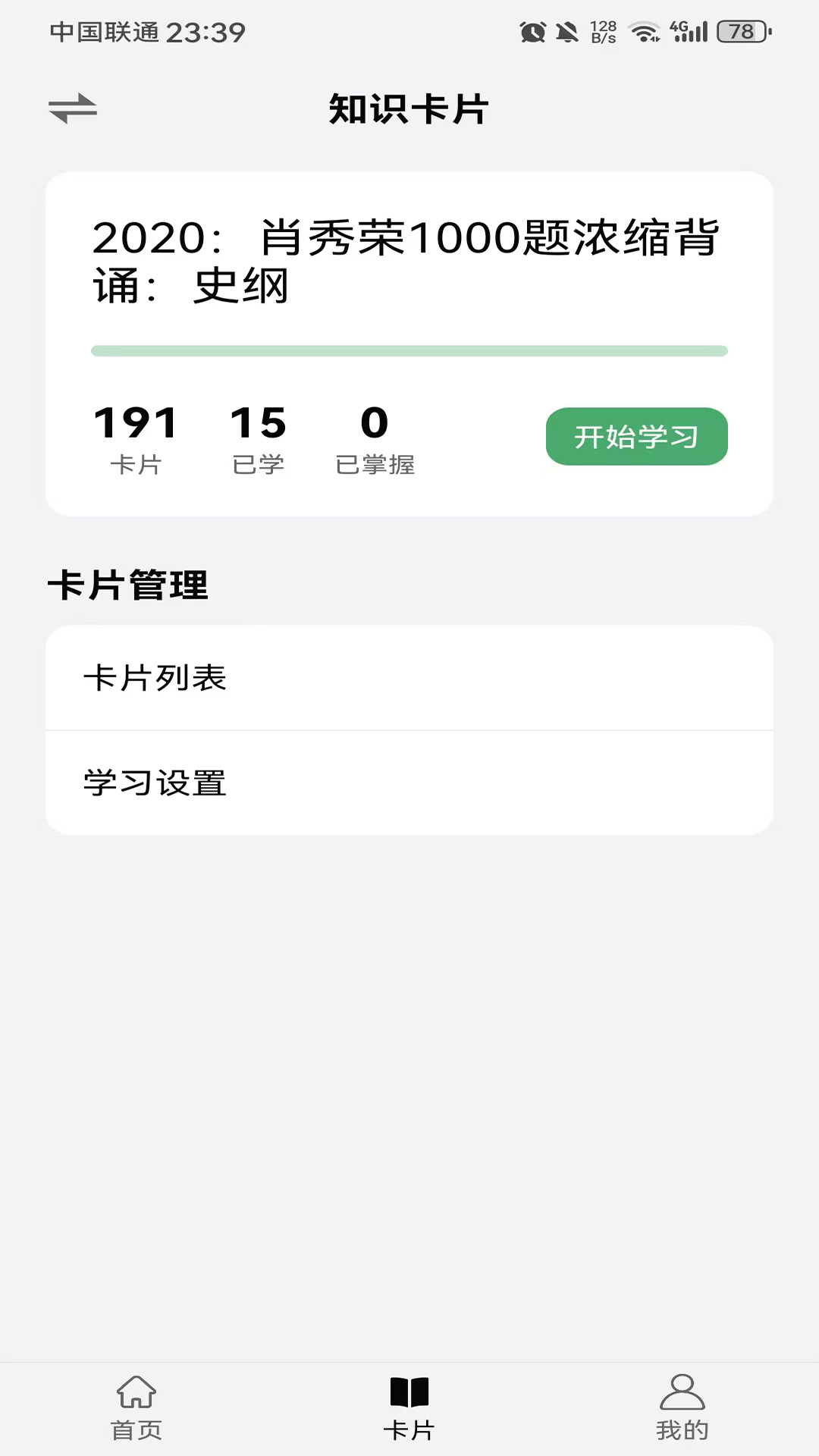Open 我的 profile via person icon
Screen dimensions: 819x1456
click(682, 1404)
